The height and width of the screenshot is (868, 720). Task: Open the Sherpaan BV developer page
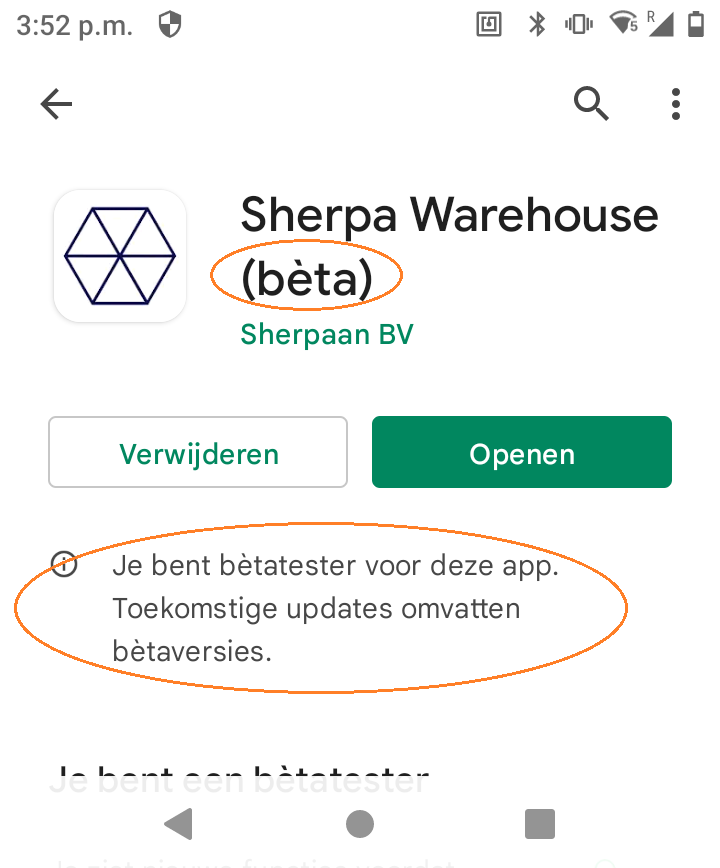click(x=327, y=335)
